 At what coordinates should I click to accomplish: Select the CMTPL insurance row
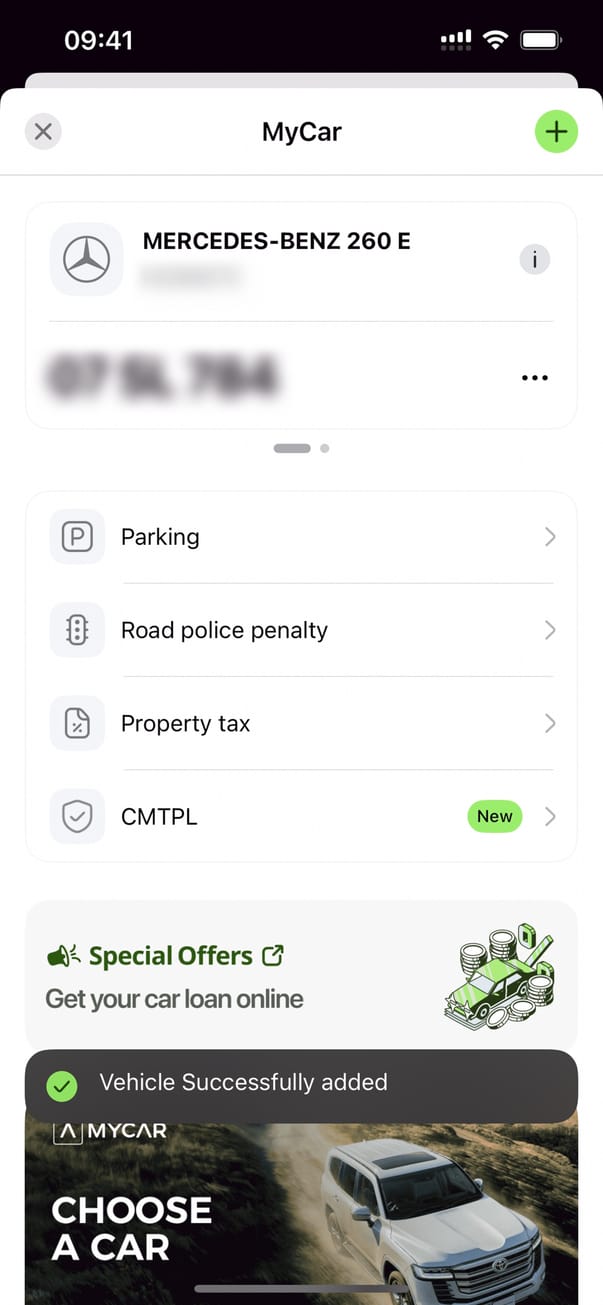(301, 816)
